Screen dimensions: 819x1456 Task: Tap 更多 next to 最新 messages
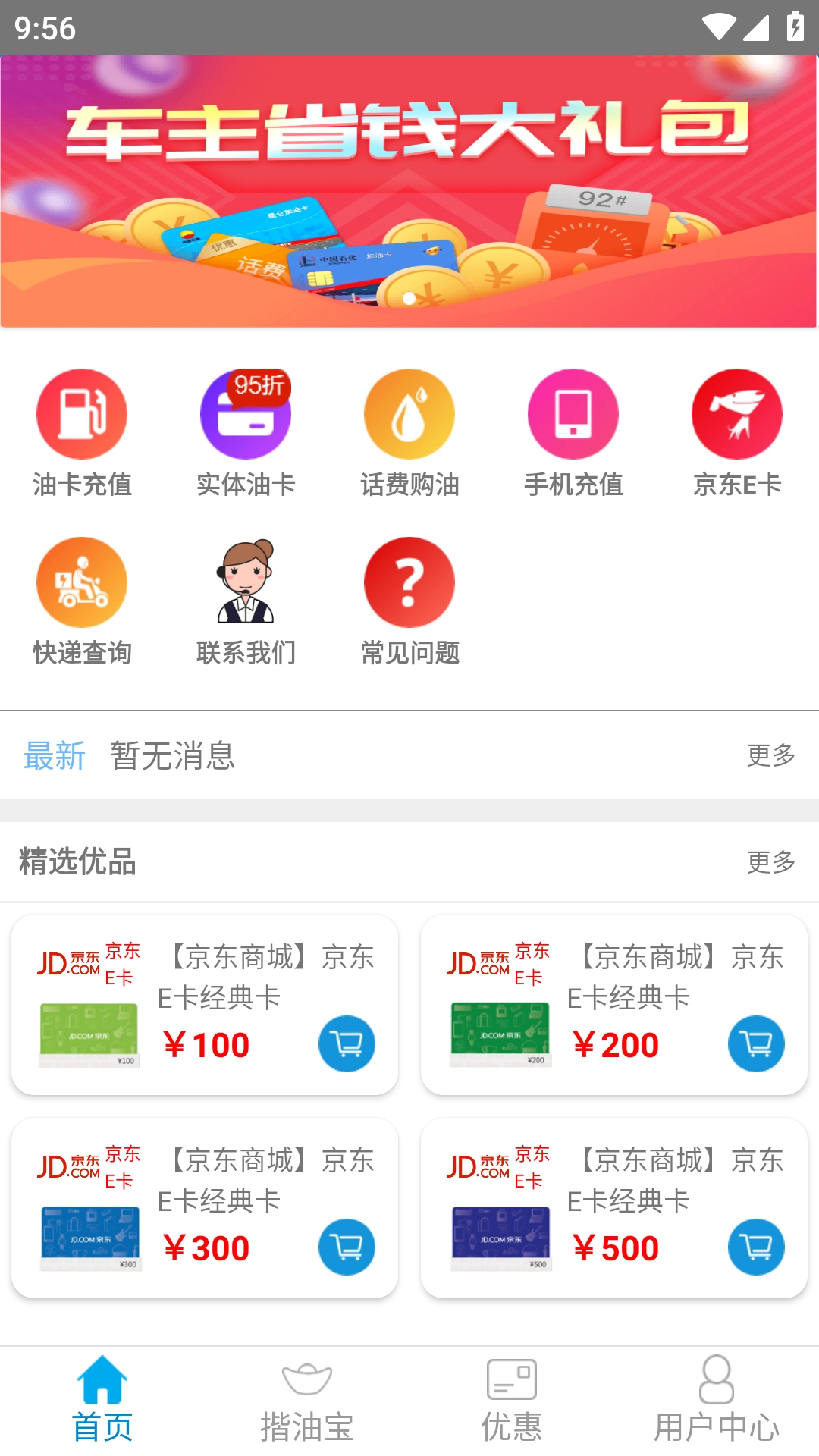770,755
